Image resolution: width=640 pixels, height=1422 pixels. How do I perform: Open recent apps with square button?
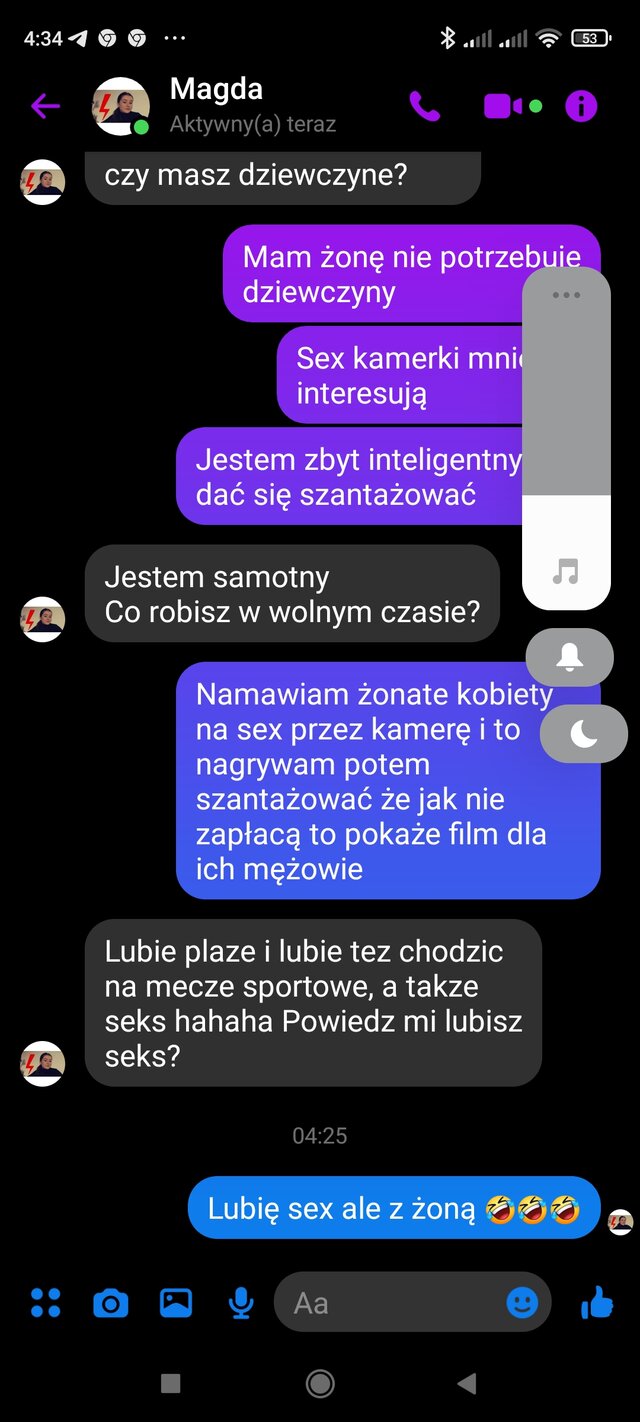click(x=171, y=1383)
